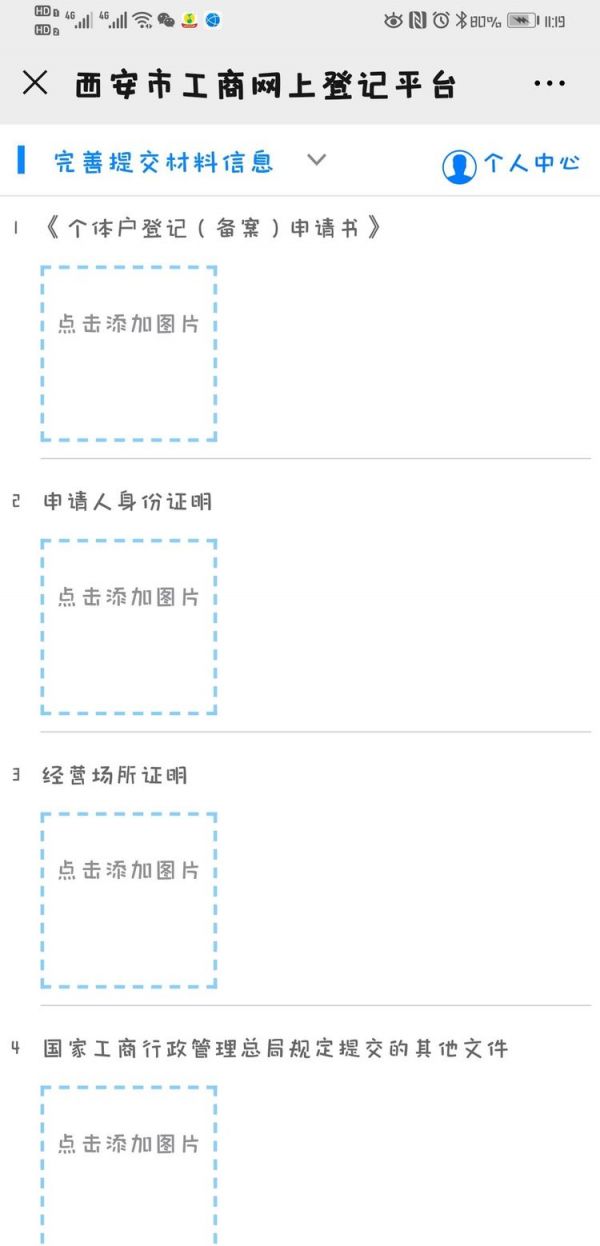Image resolution: width=600 pixels, height=1246 pixels.
Task: Add picture for 经营场所证明
Action: coord(129,900)
